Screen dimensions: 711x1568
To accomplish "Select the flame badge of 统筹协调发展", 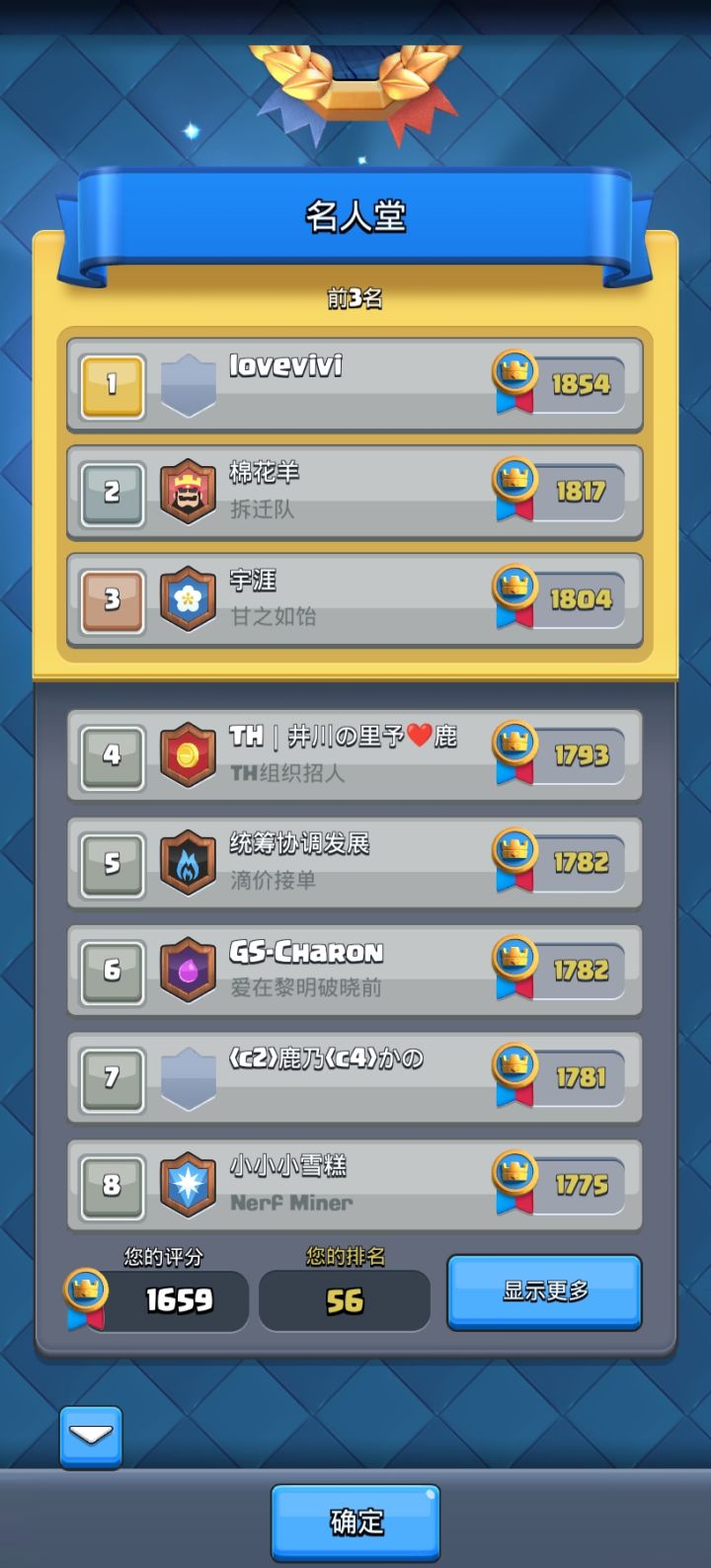I will tap(189, 863).
